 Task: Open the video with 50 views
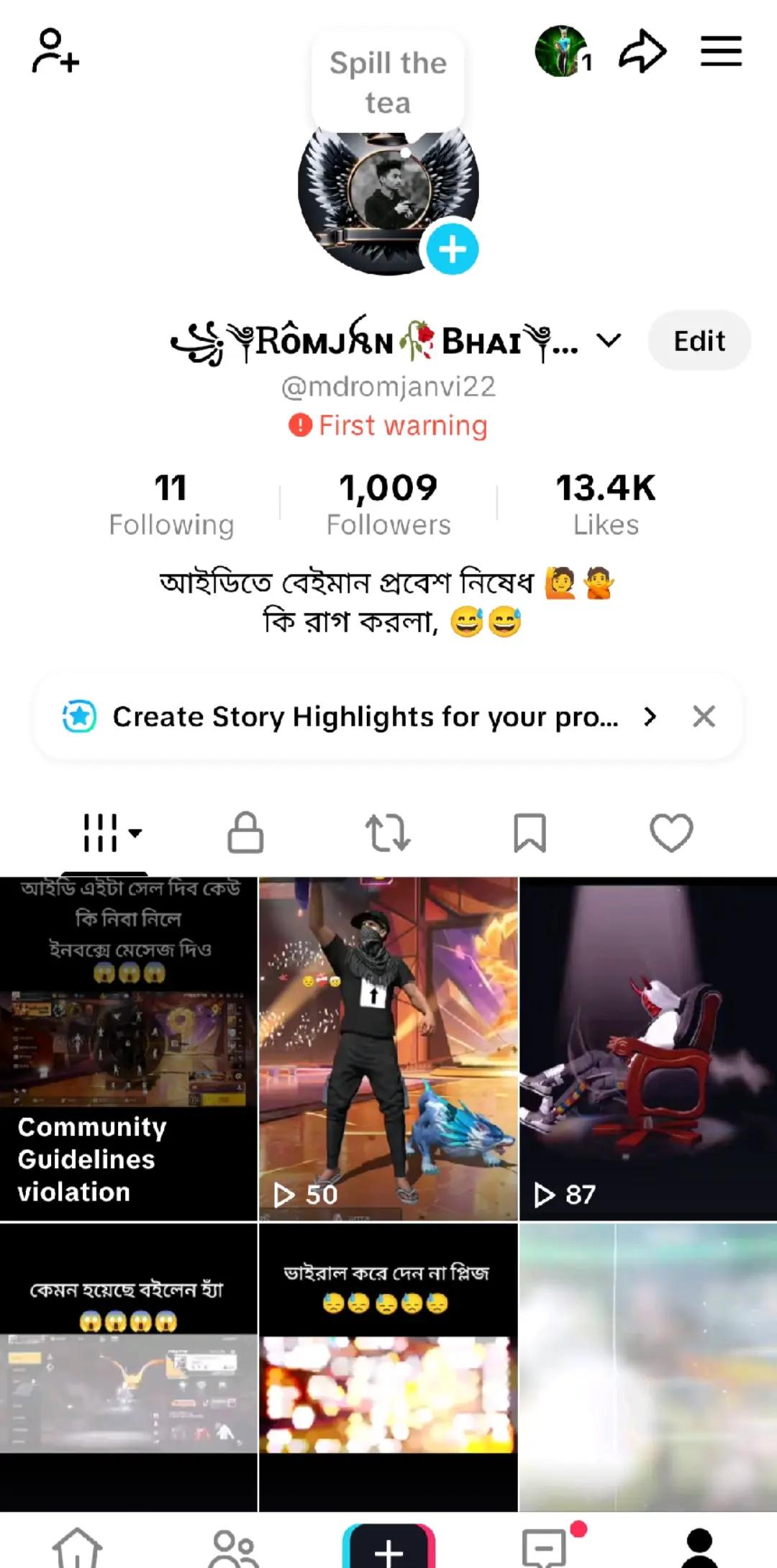point(388,1049)
